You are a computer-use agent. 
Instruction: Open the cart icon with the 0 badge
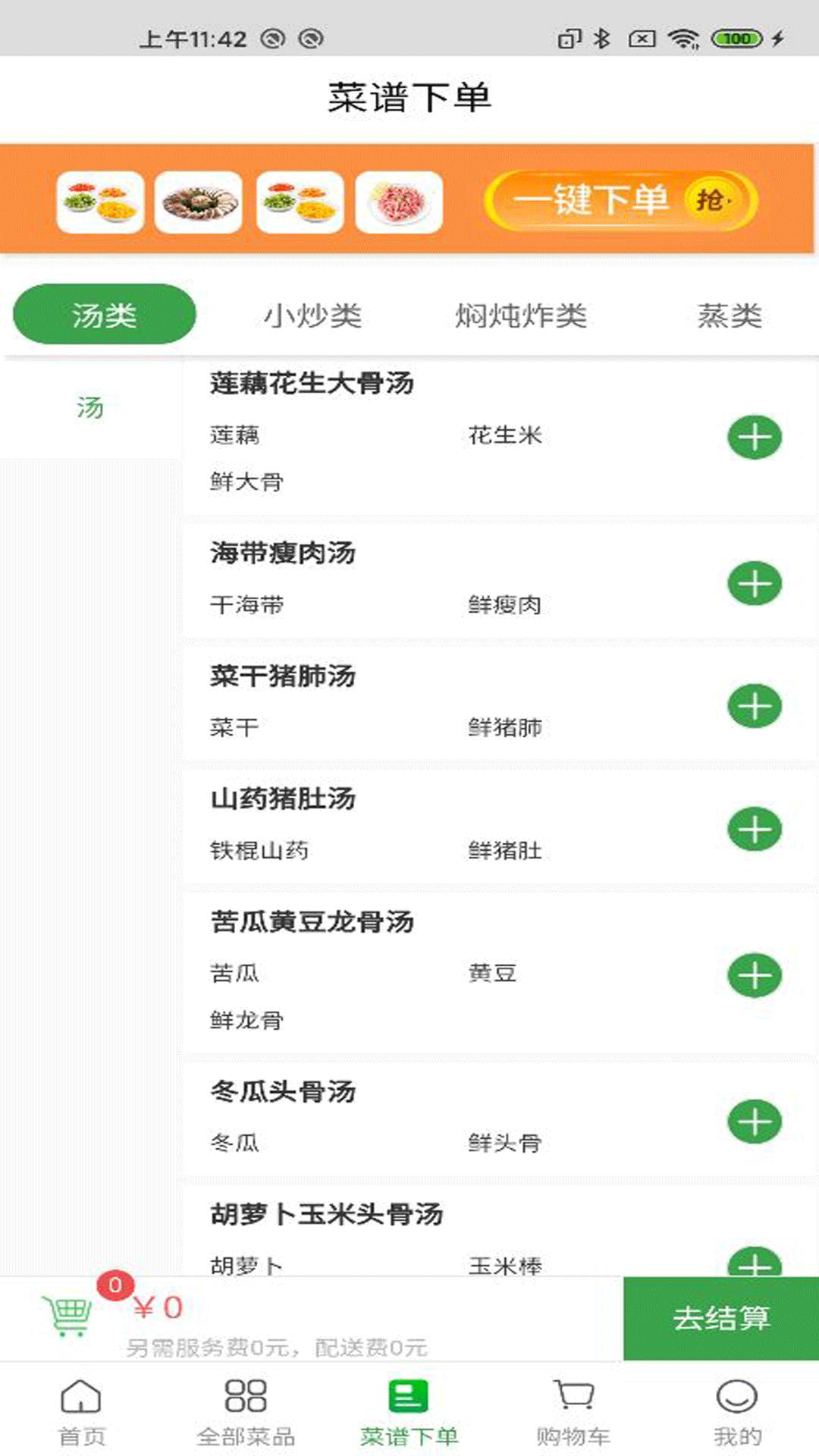pyautogui.click(x=68, y=1314)
